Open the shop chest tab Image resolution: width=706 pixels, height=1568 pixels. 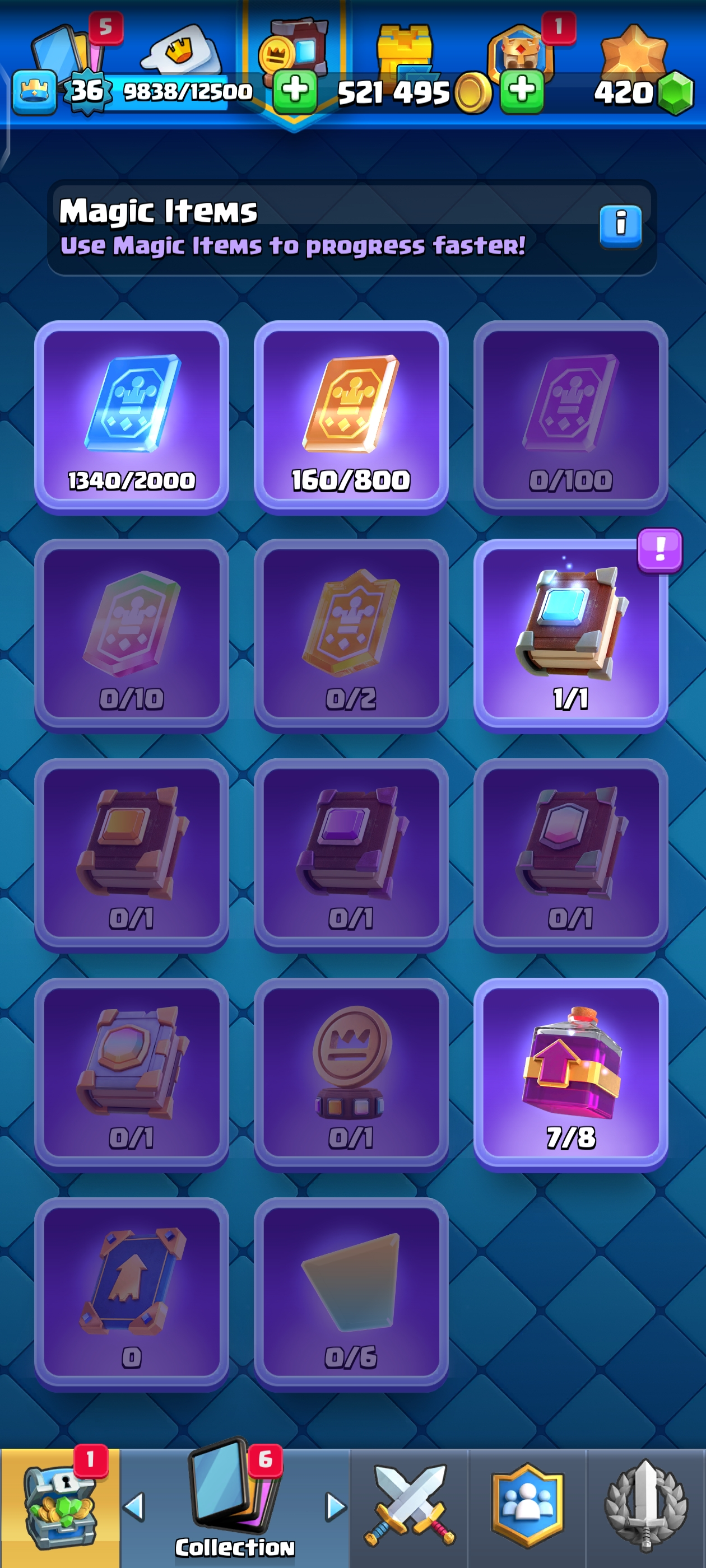click(x=60, y=1507)
